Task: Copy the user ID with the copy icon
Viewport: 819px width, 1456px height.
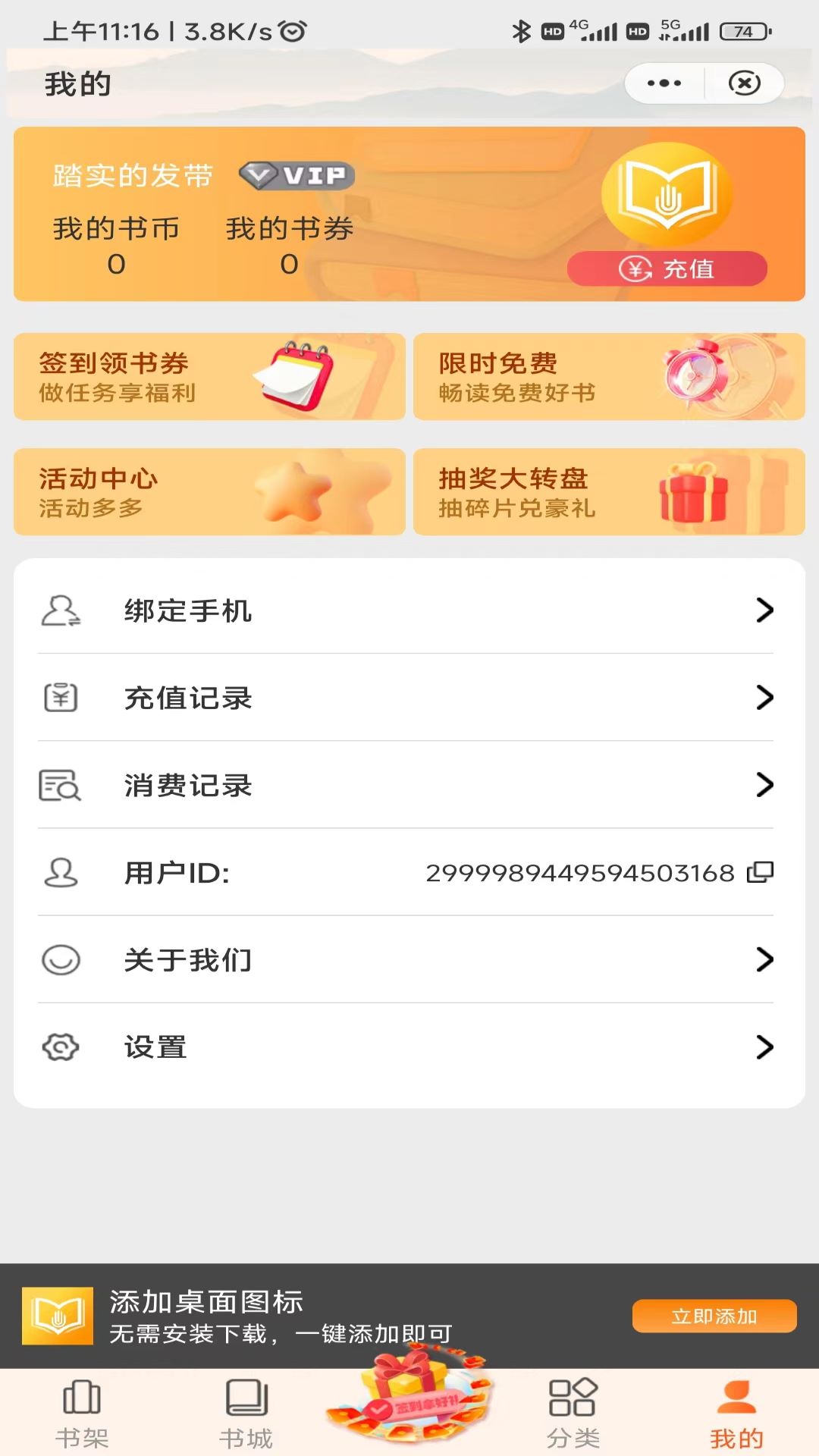Action: (x=762, y=873)
